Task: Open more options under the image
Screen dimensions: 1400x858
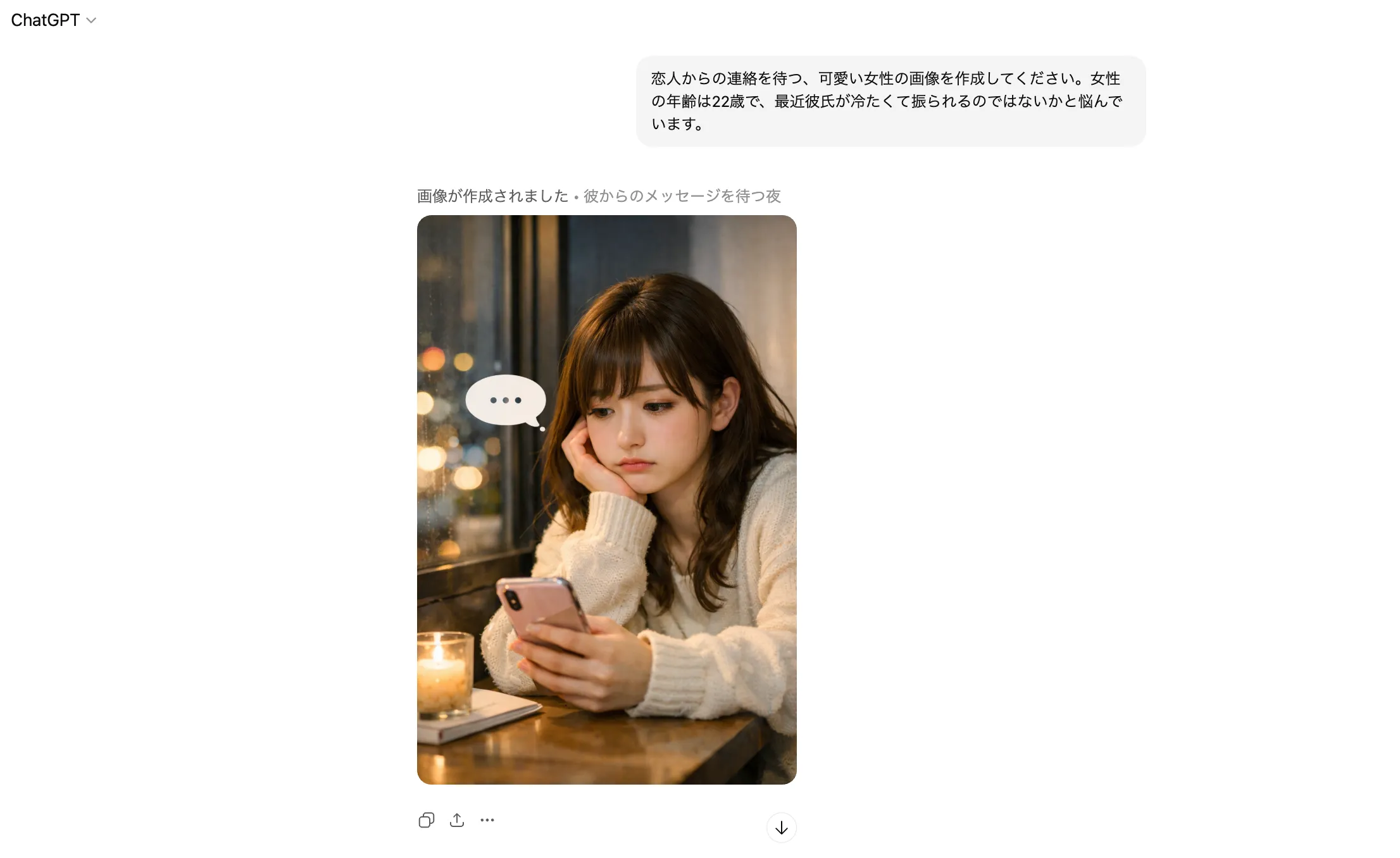Action: [487, 820]
